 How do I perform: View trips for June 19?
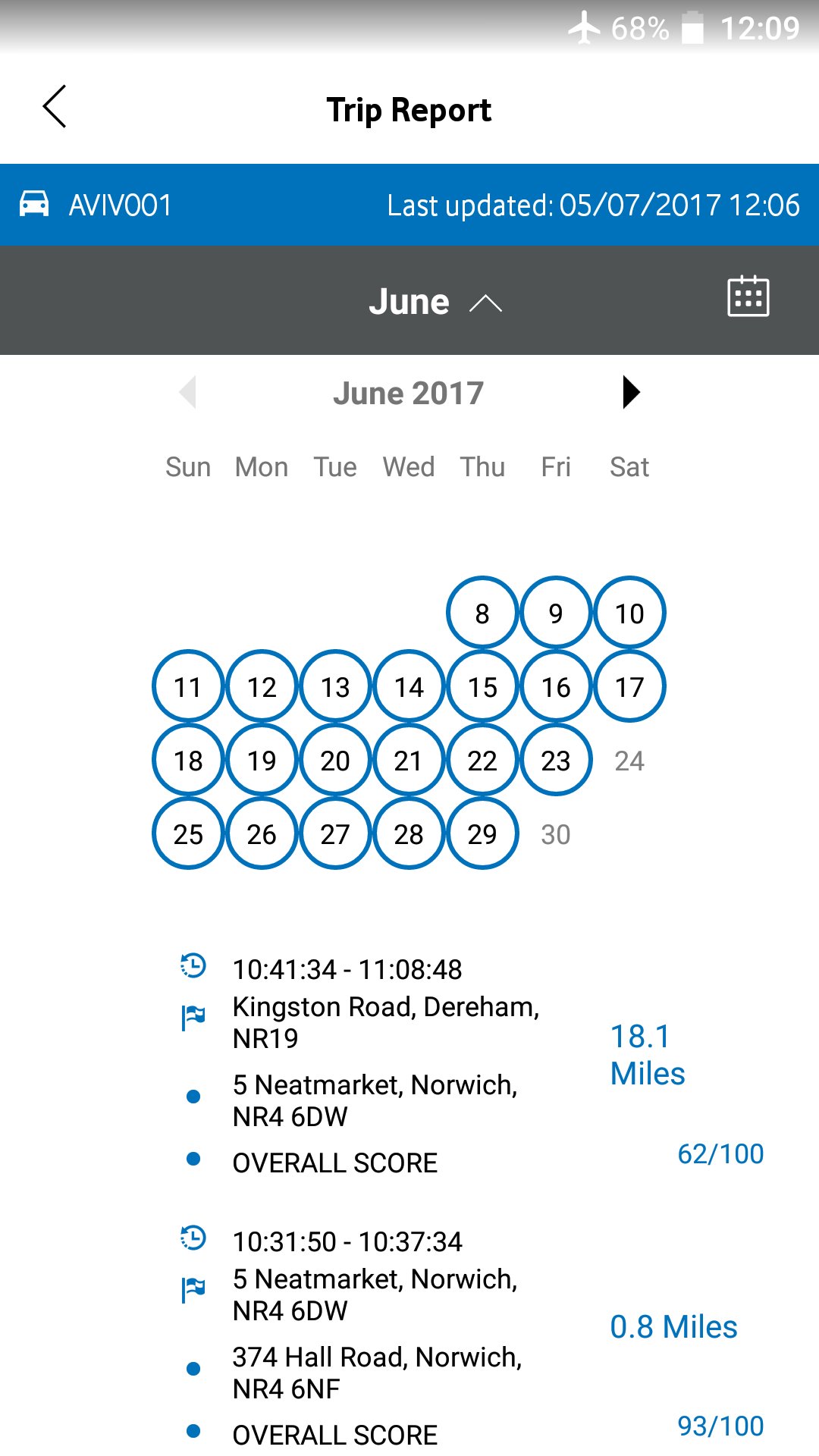click(x=262, y=760)
